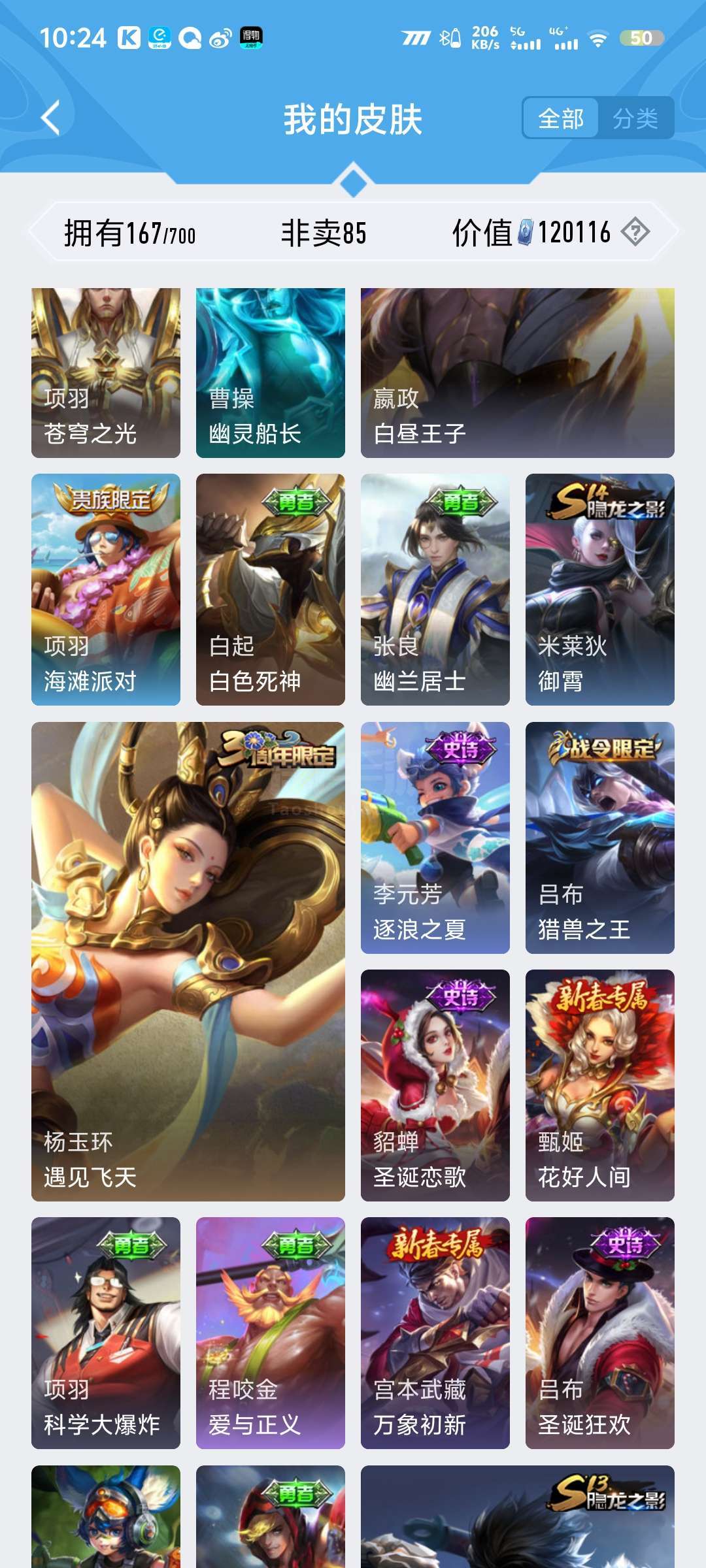
Task: Select the 全部 tab
Action: click(x=561, y=118)
